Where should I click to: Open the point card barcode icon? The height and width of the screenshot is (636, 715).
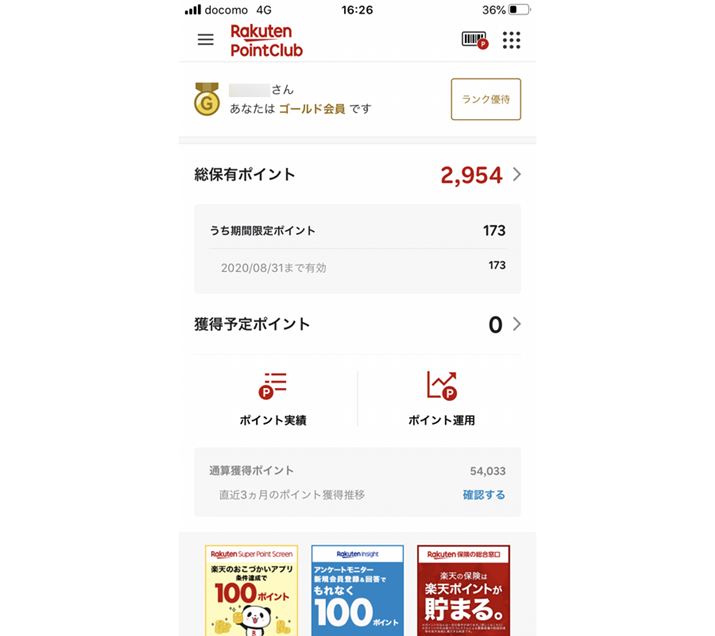[473, 40]
